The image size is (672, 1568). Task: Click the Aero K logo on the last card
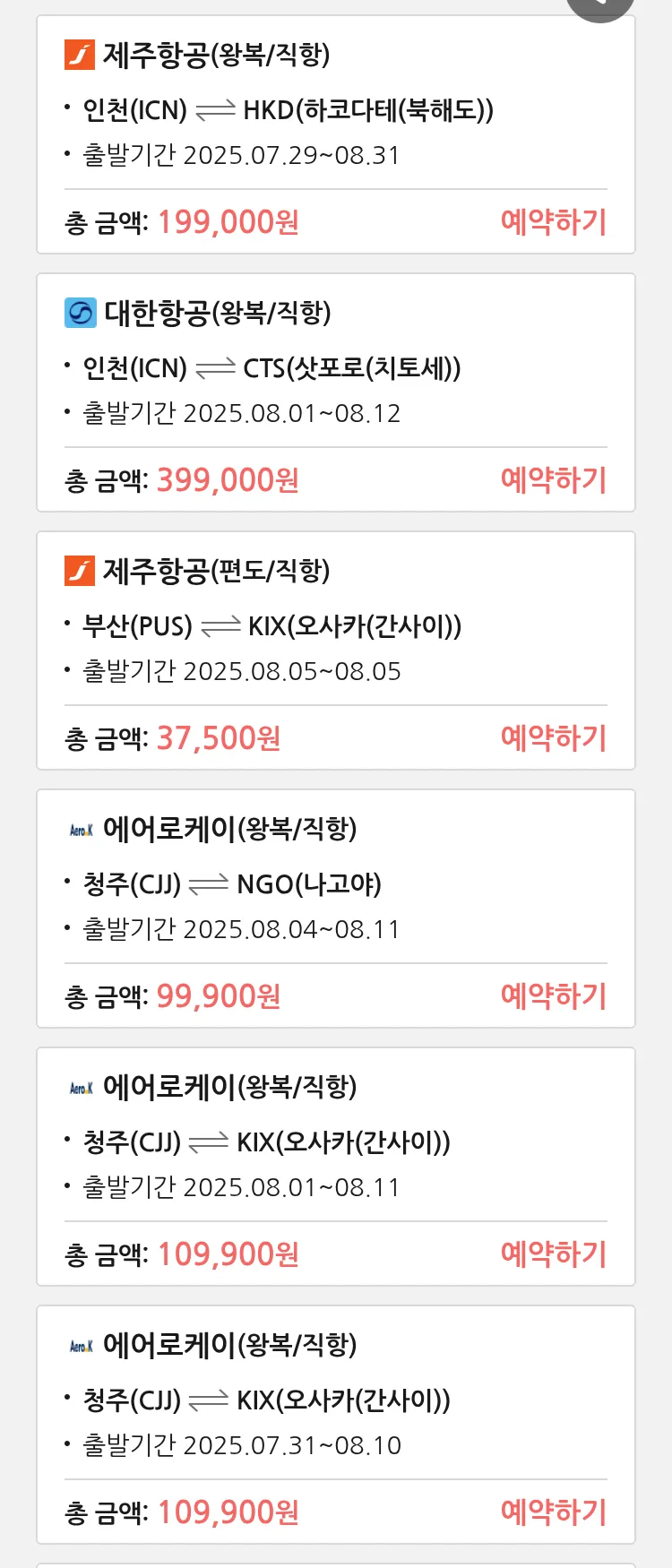pyautogui.click(x=82, y=1344)
